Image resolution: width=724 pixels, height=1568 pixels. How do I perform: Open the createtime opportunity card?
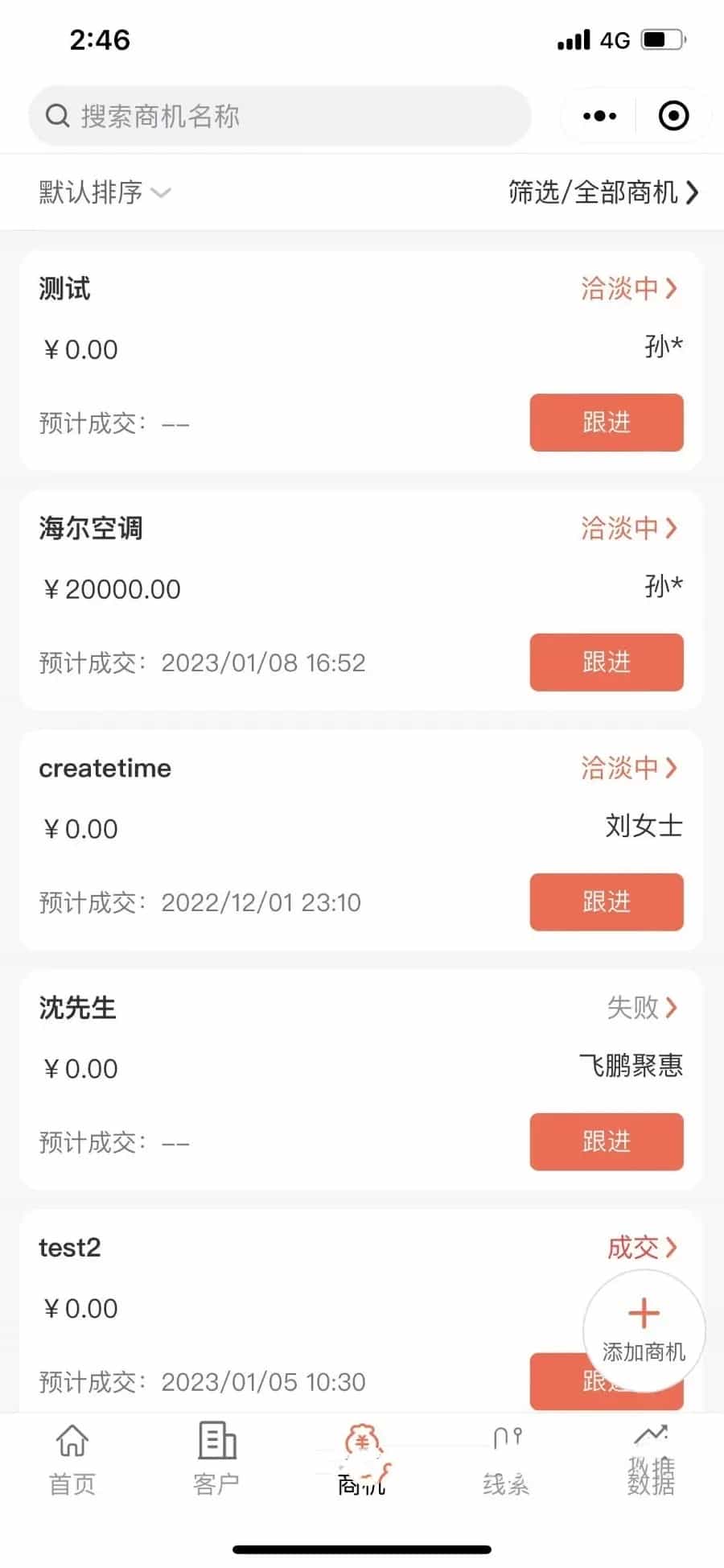click(361, 840)
